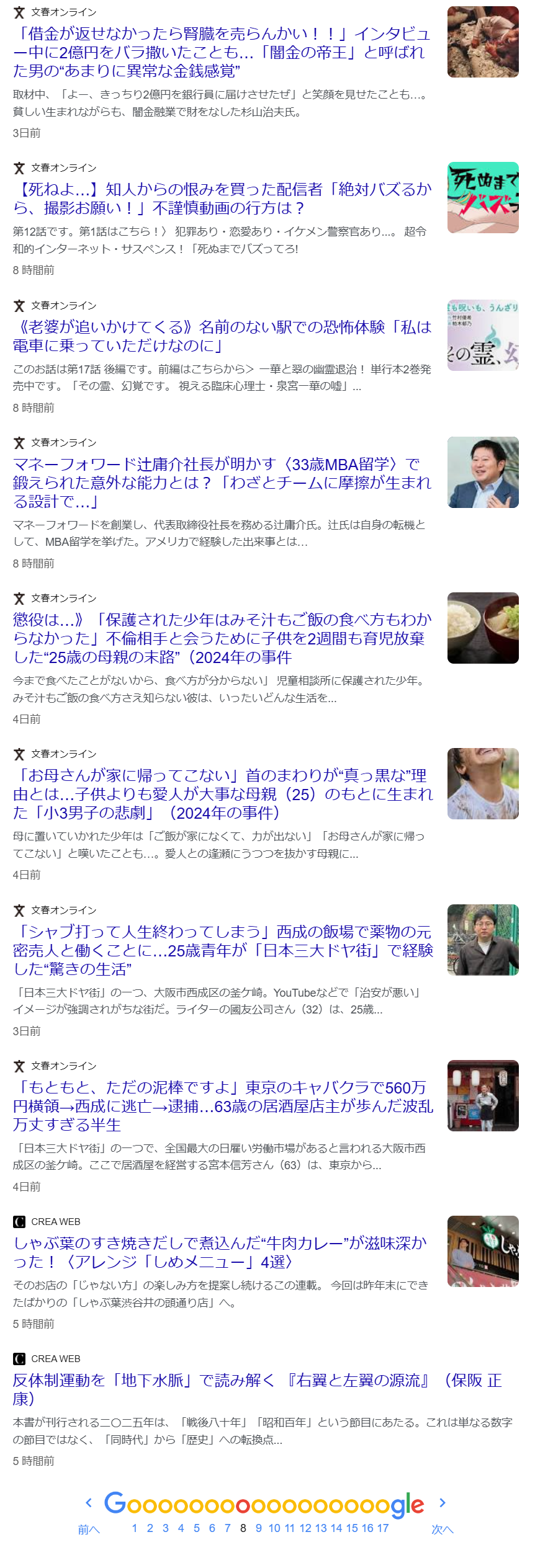Open the 「お母さんが家に帰ってこない」 article
The image size is (535, 1568).
click(222, 794)
